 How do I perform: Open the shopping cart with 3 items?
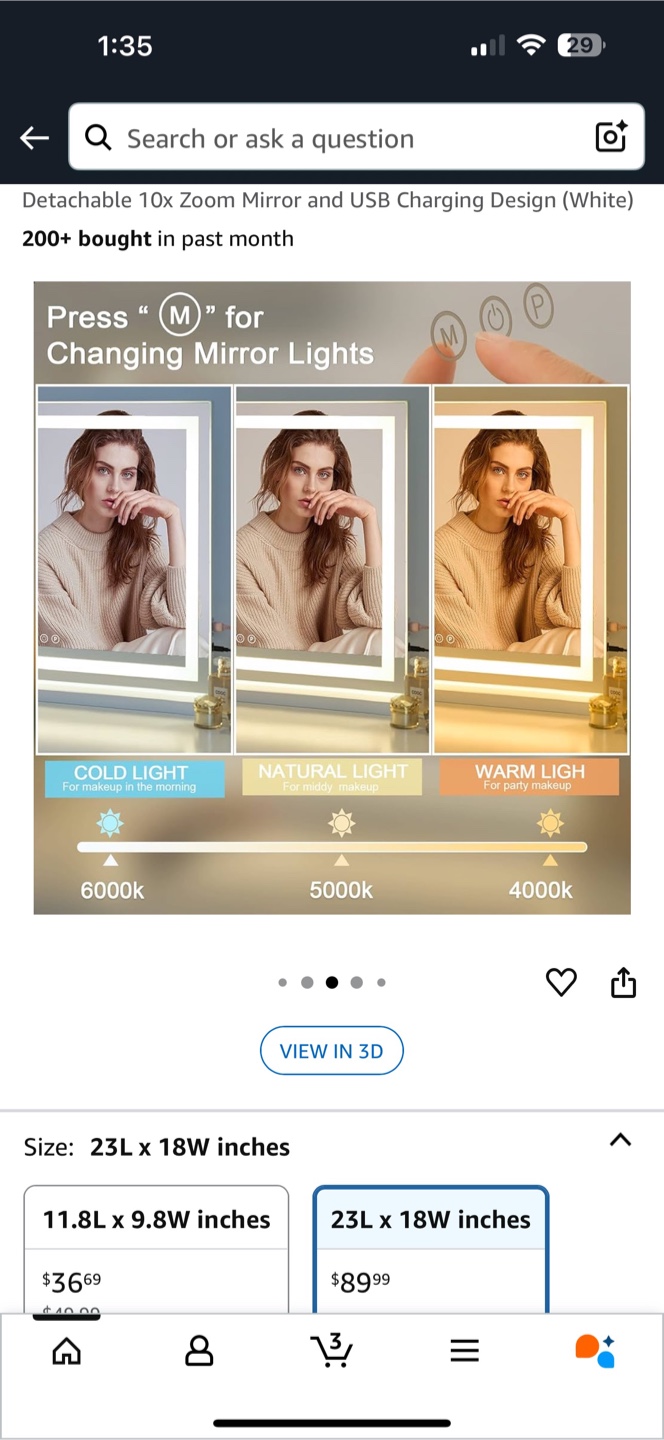[331, 1350]
